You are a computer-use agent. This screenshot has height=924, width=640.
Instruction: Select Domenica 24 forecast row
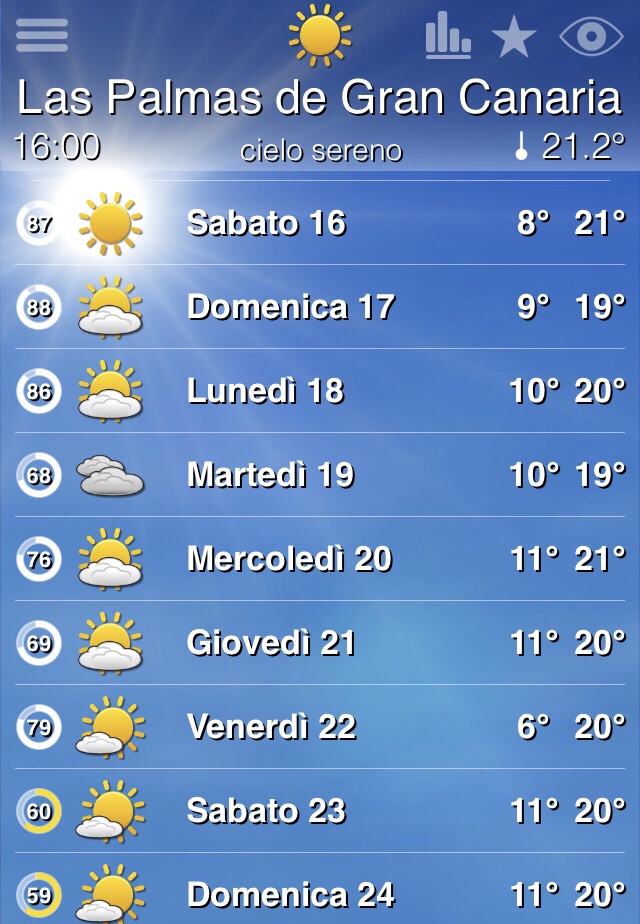point(320,893)
